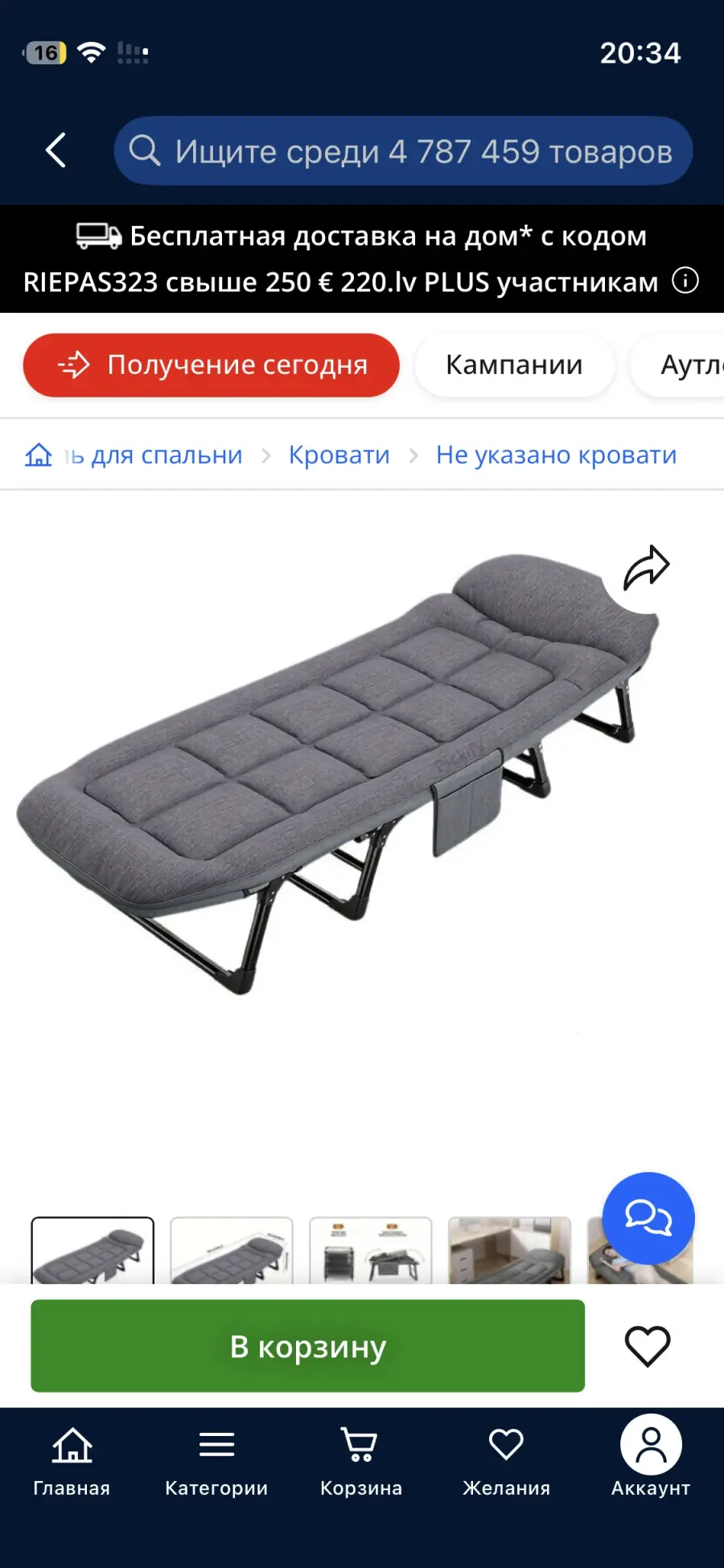Open "Не указано кровати" breadcrumb link
724x1568 pixels.
click(556, 455)
